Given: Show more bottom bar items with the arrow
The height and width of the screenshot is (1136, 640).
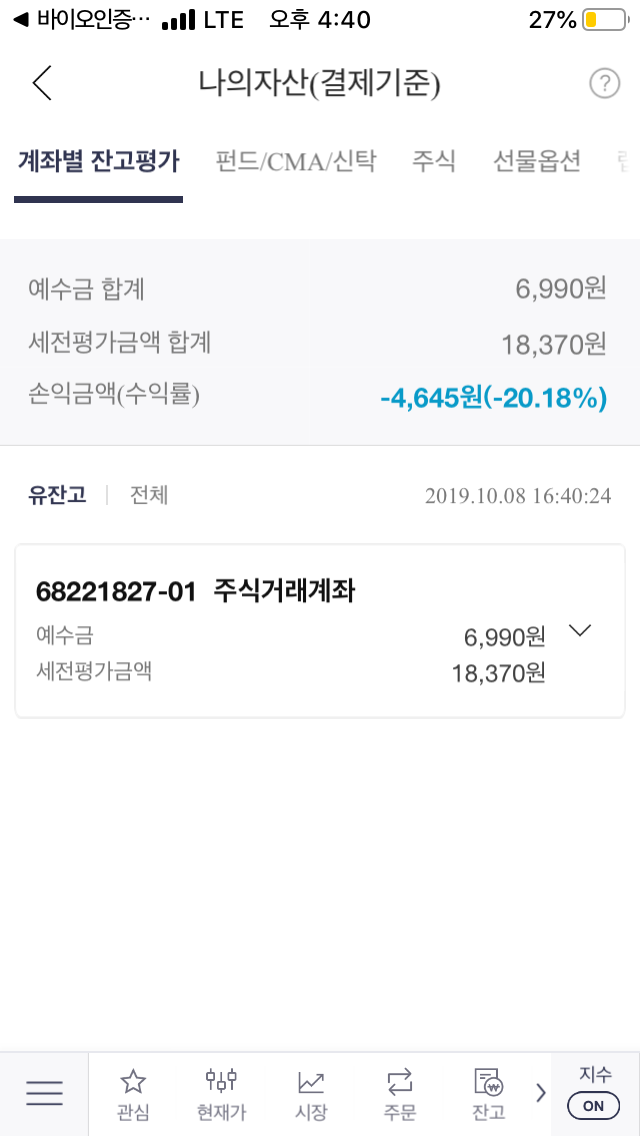Looking at the screenshot, I should pos(541,1093).
